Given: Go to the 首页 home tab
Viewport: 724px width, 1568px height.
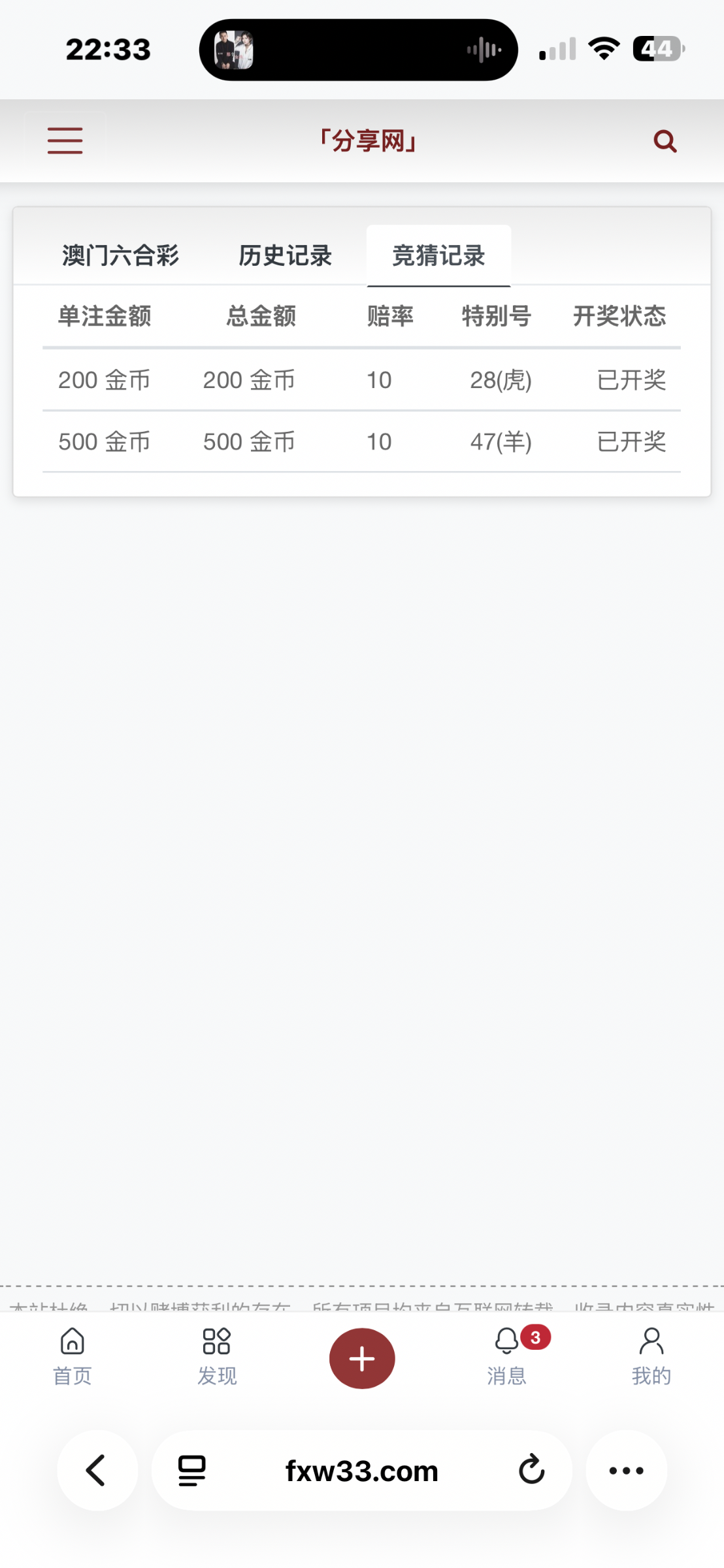Looking at the screenshot, I should pyautogui.click(x=72, y=1356).
